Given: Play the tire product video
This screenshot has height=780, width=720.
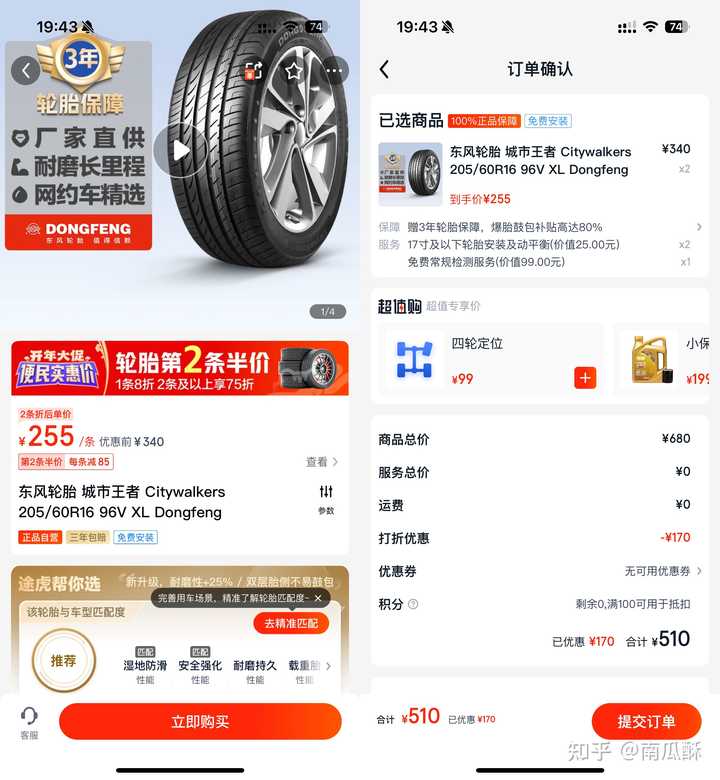Looking at the screenshot, I should tap(180, 151).
